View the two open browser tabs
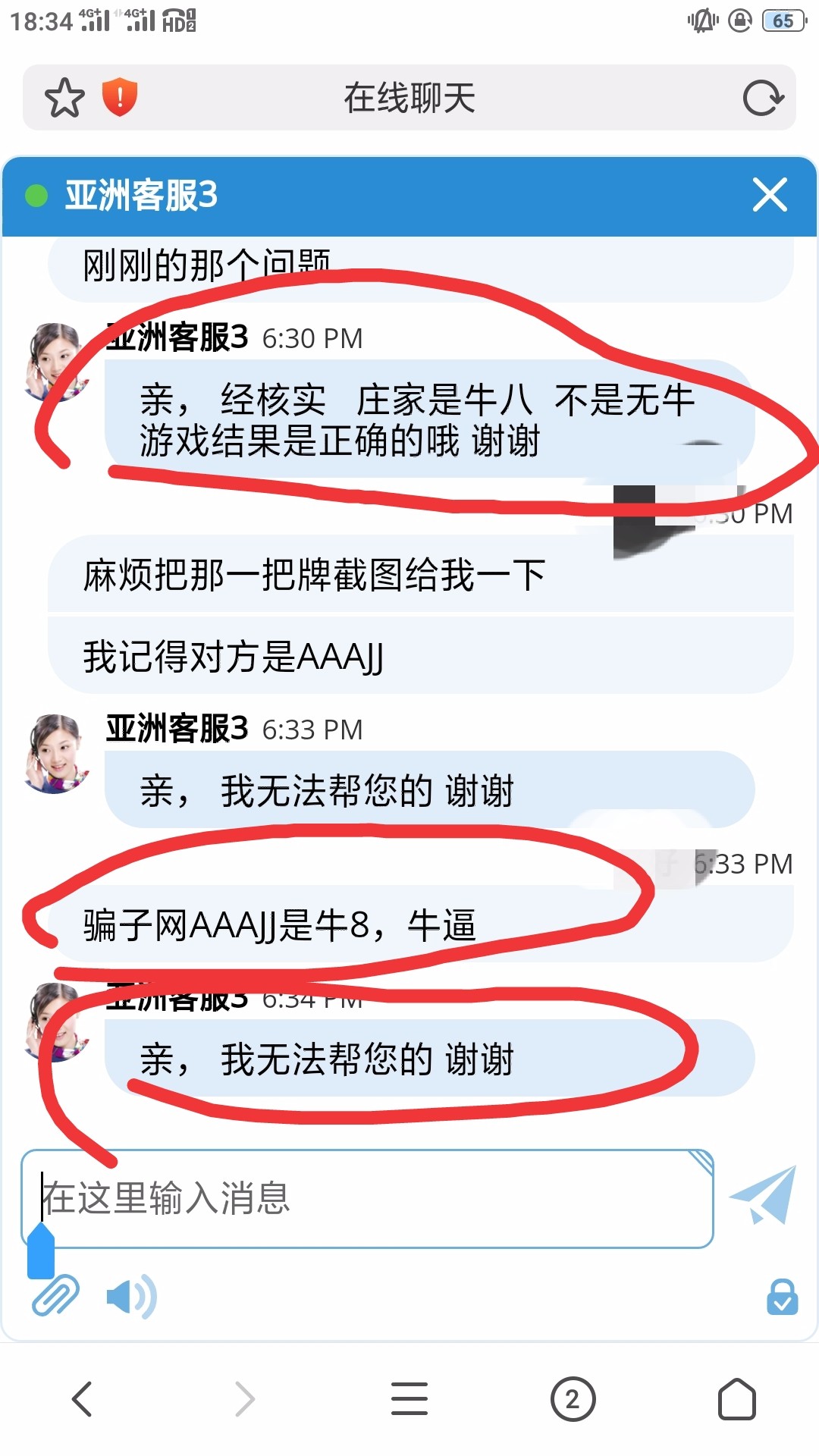This screenshot has width=819, height=1456. tap(573, 1399)
